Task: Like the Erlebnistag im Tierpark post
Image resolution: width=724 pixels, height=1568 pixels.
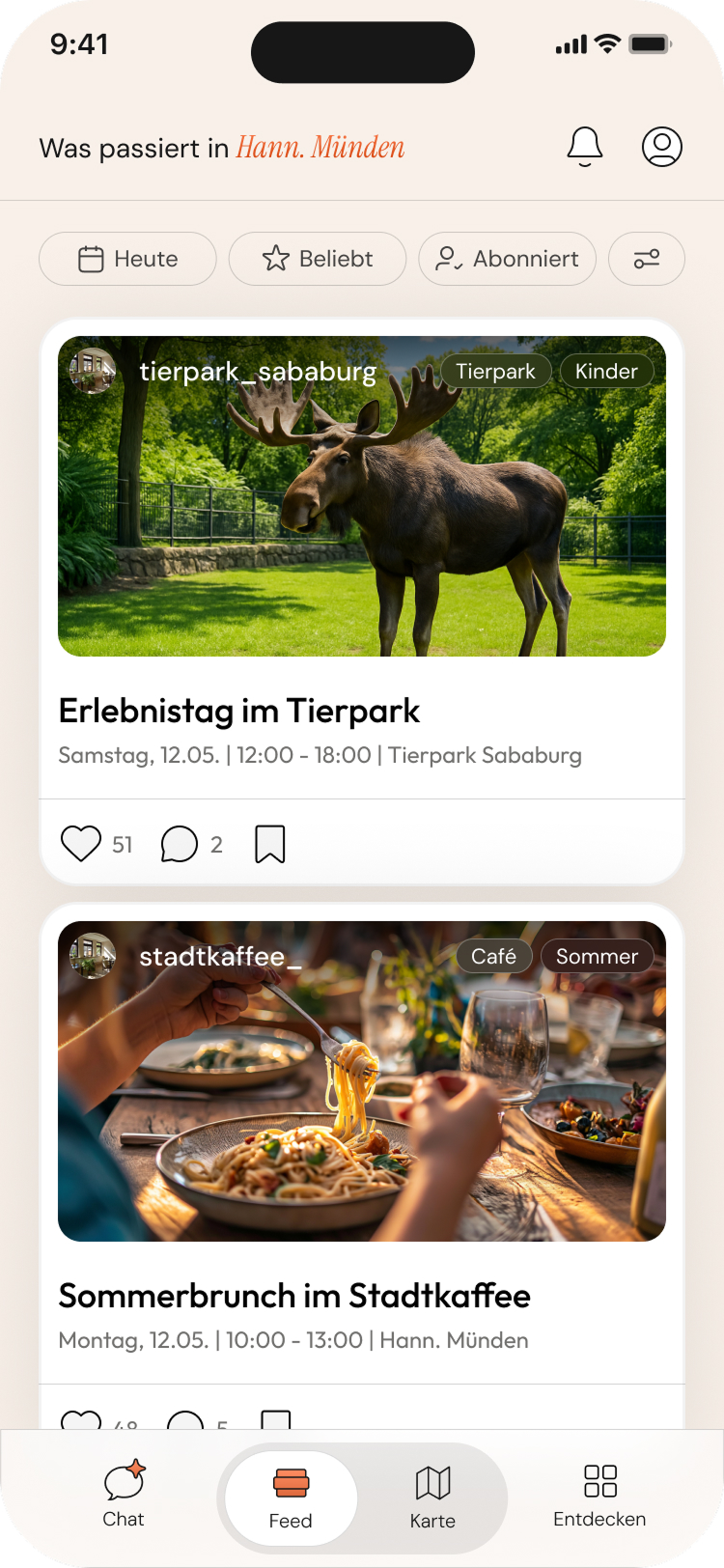Action: click(81, 844)
